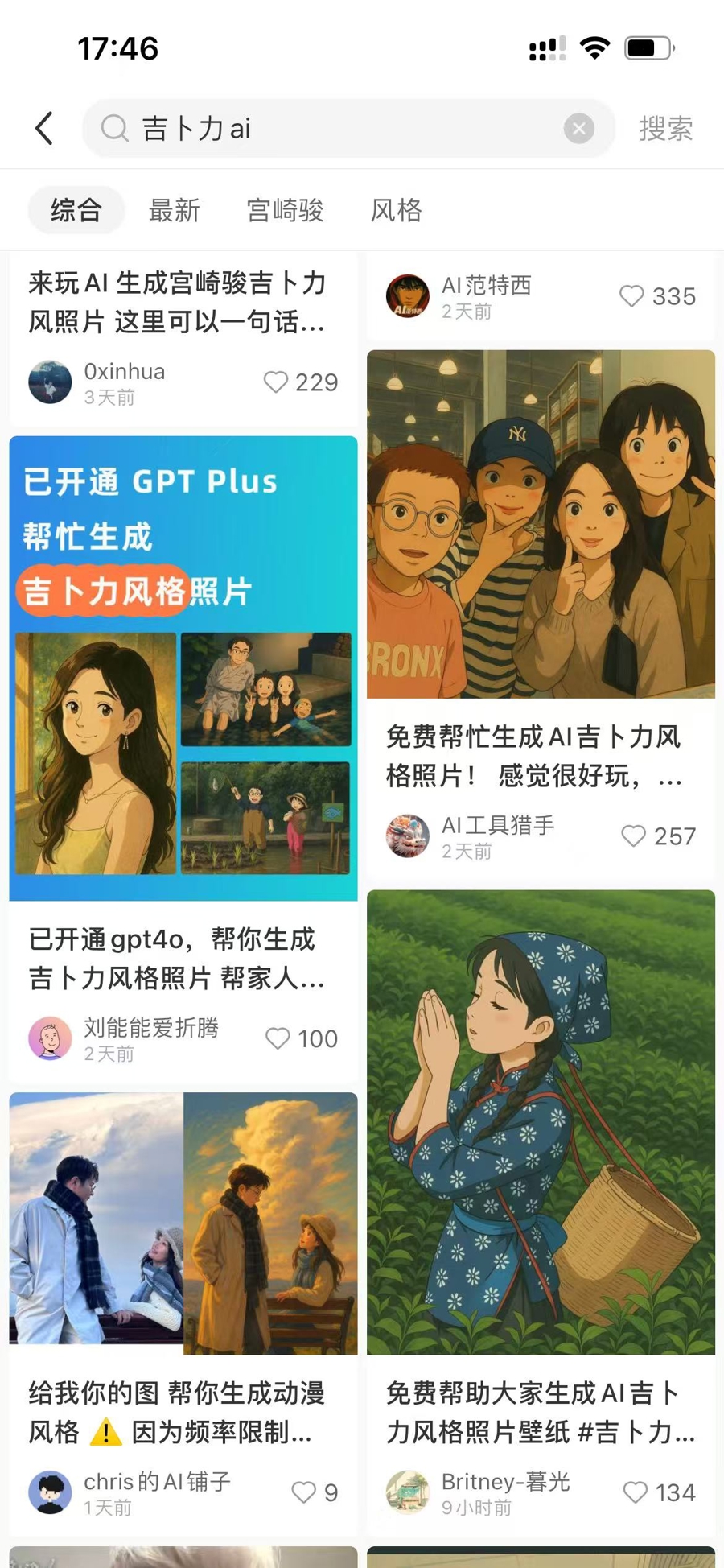This screenshot has height=1568, width=724.
Task: Clear the search query text
Action: coord(578,129)
